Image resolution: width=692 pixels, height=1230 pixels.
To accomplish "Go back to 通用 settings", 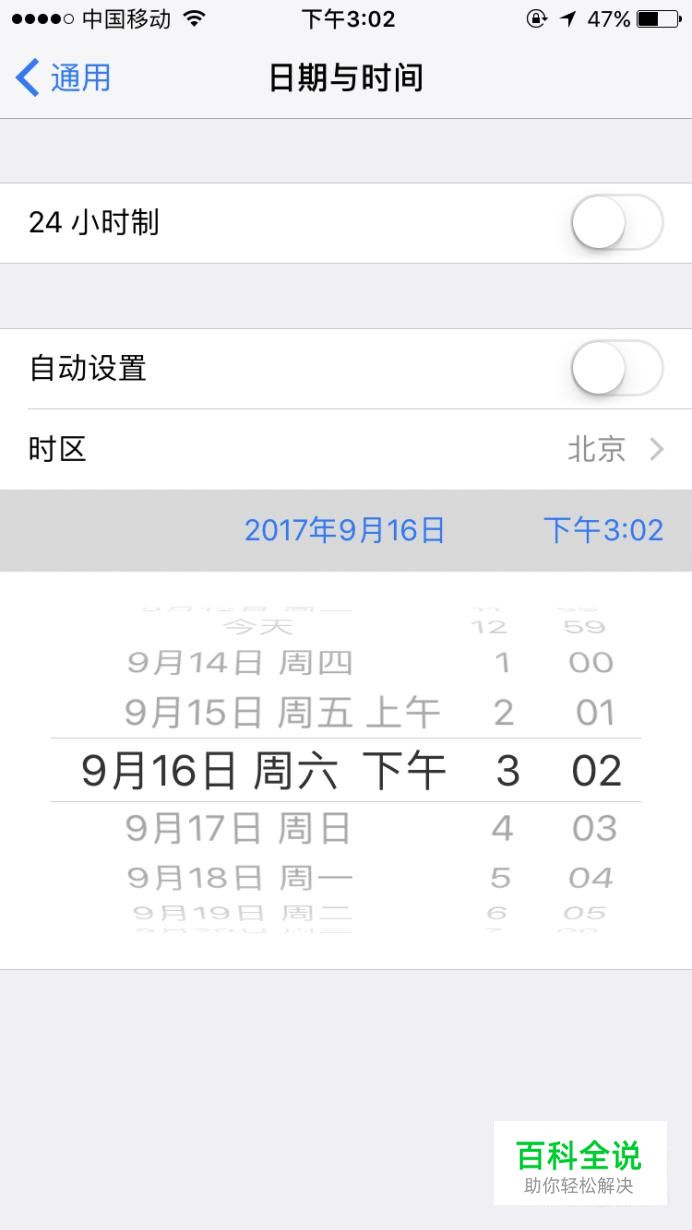I will pyautogui.click(x=63, y=78).
